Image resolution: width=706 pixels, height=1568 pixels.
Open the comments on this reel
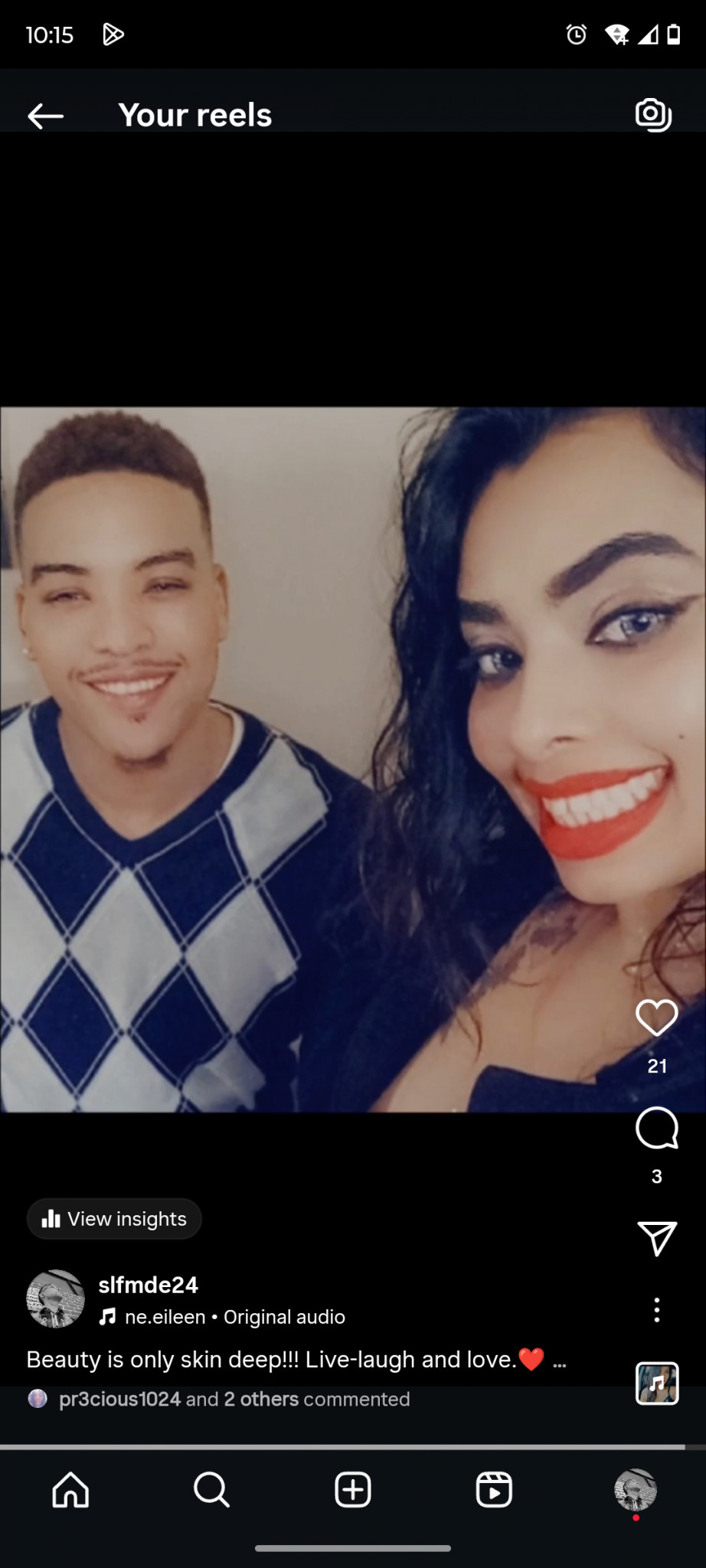[657, 1129]
